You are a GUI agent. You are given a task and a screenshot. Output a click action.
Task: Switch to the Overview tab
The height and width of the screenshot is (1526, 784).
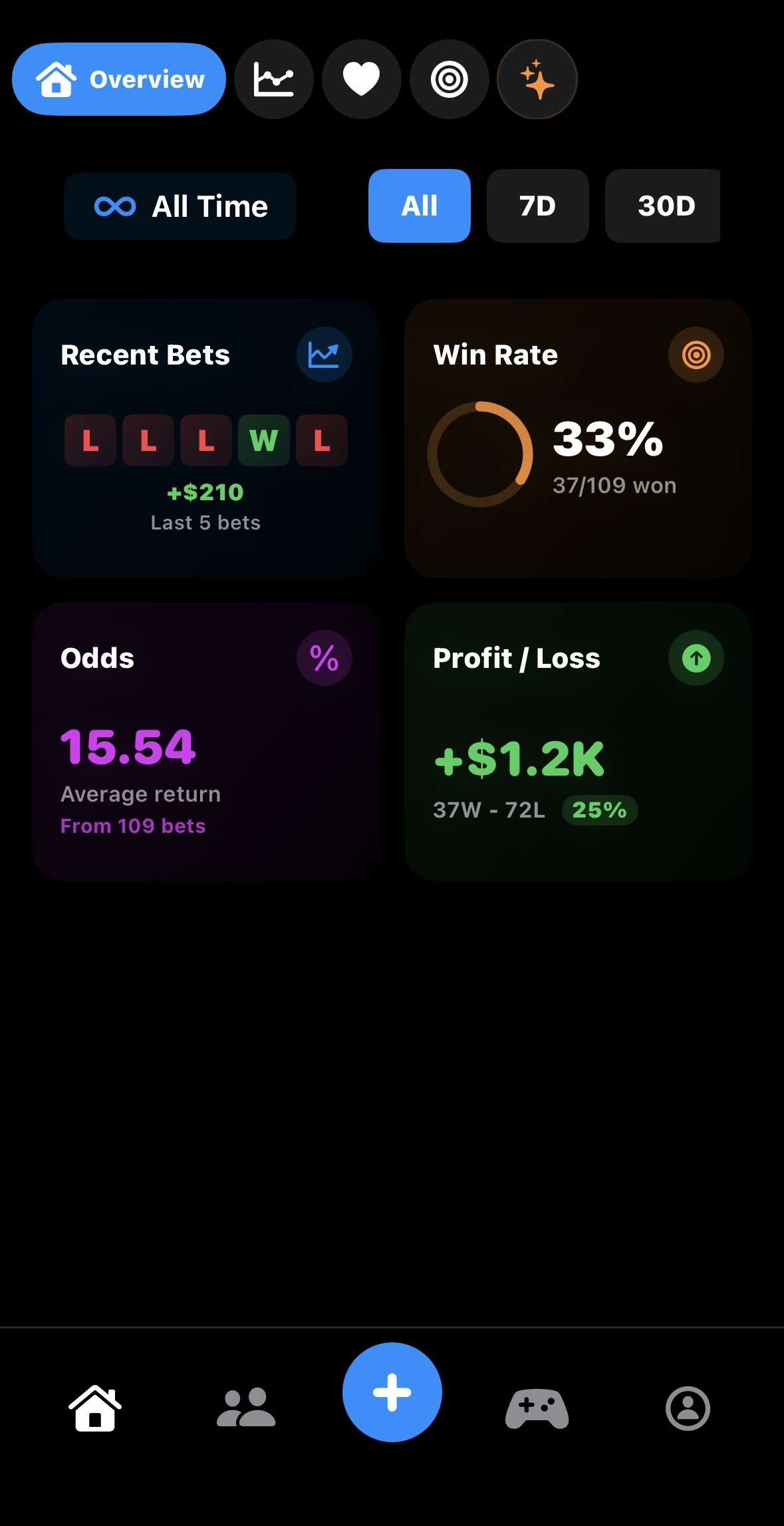[119, 78]
